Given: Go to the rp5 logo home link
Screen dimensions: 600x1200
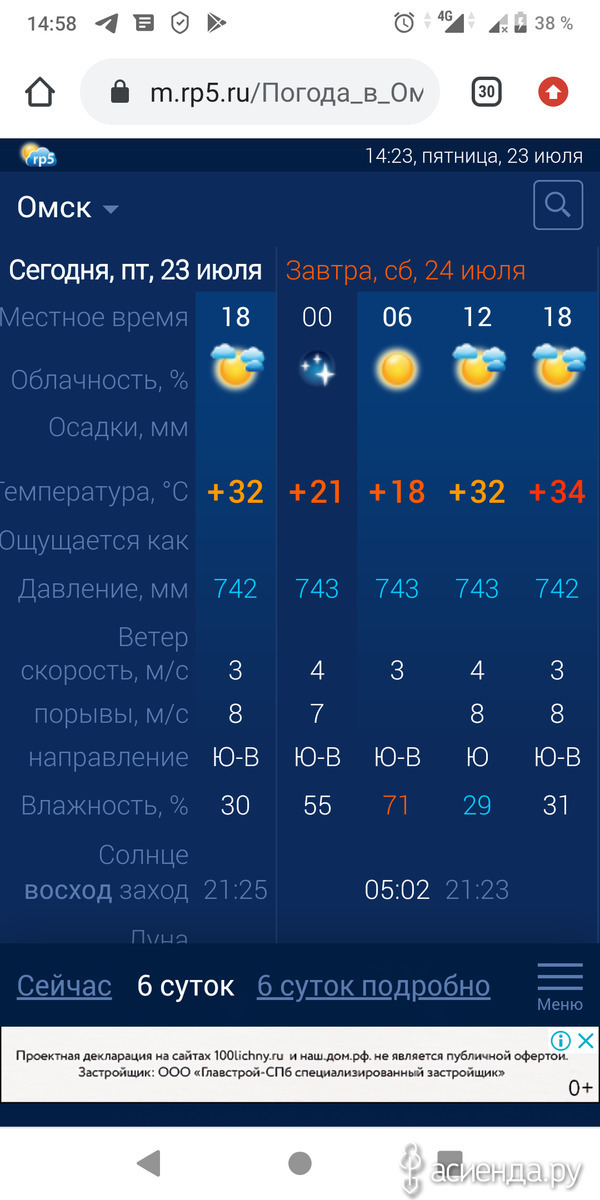Looking at the screenshot, I should tap(38, 155).
